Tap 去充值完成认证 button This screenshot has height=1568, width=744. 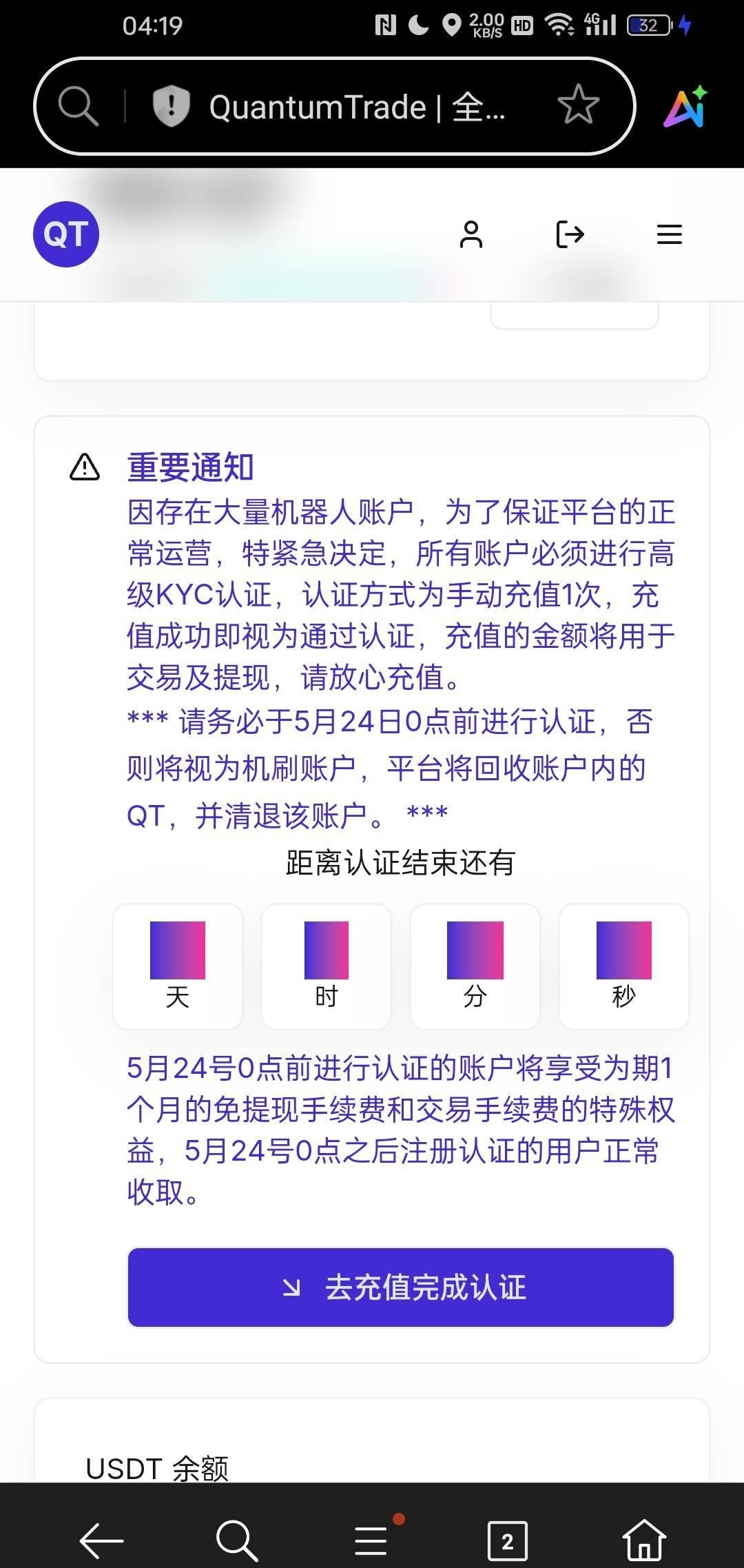click(x=400, y=1287)
